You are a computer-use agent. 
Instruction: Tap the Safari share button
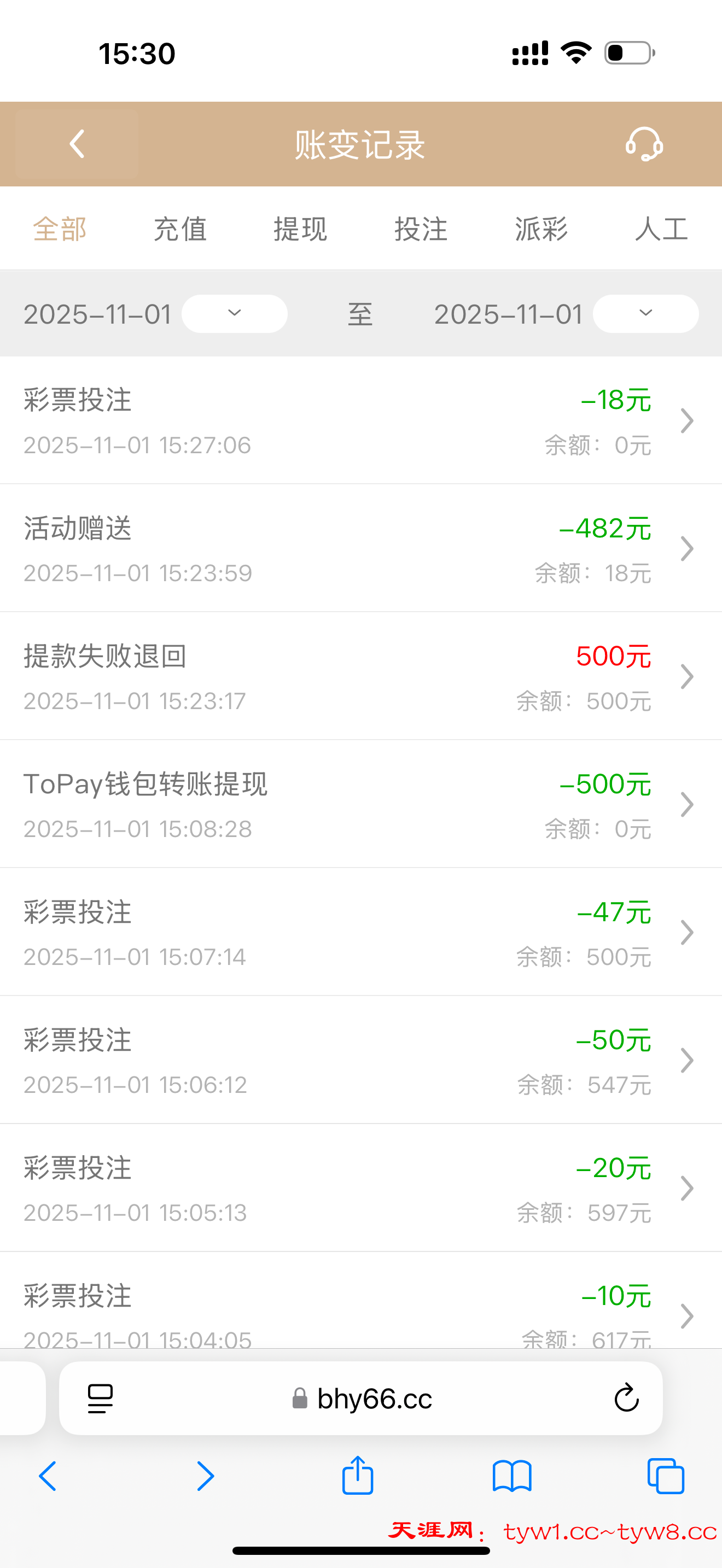357,1476
